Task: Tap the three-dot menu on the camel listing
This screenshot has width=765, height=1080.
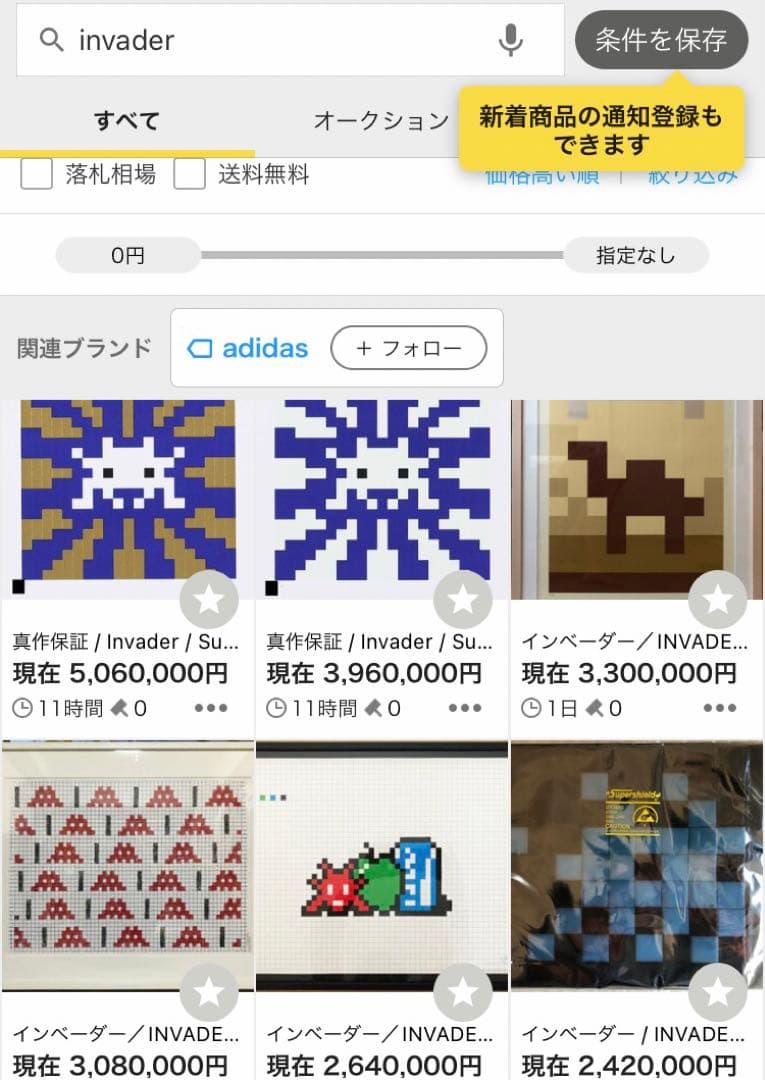Action: click(719, 707)
